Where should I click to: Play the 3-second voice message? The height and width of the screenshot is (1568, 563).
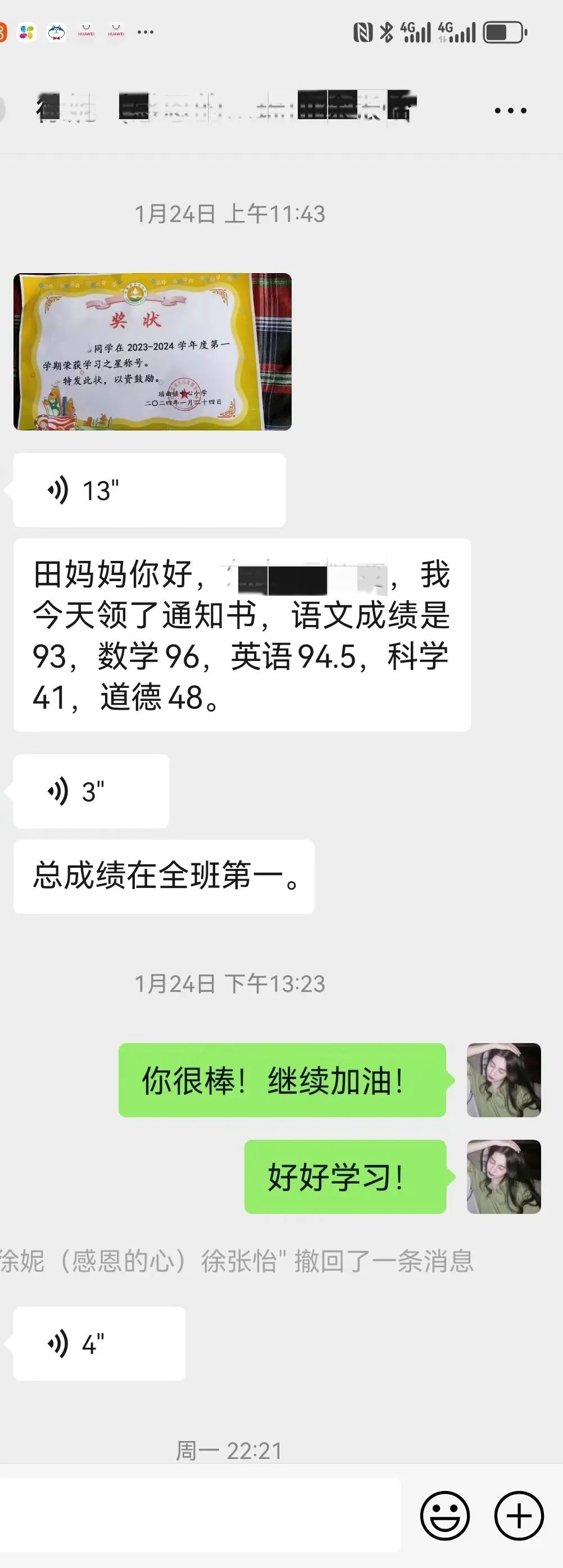pos(91,791)
